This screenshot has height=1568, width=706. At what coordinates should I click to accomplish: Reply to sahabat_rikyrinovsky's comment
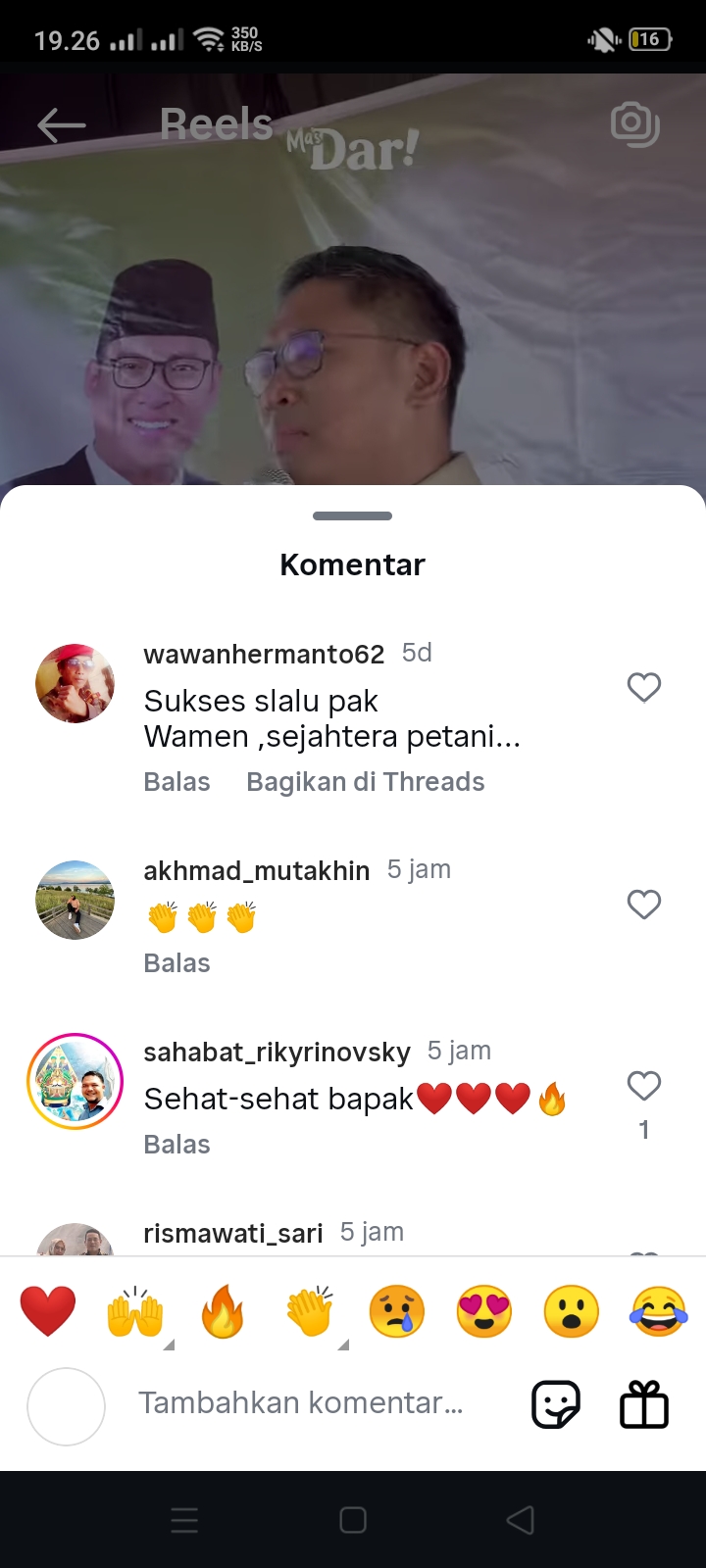tap(176, 1145)
